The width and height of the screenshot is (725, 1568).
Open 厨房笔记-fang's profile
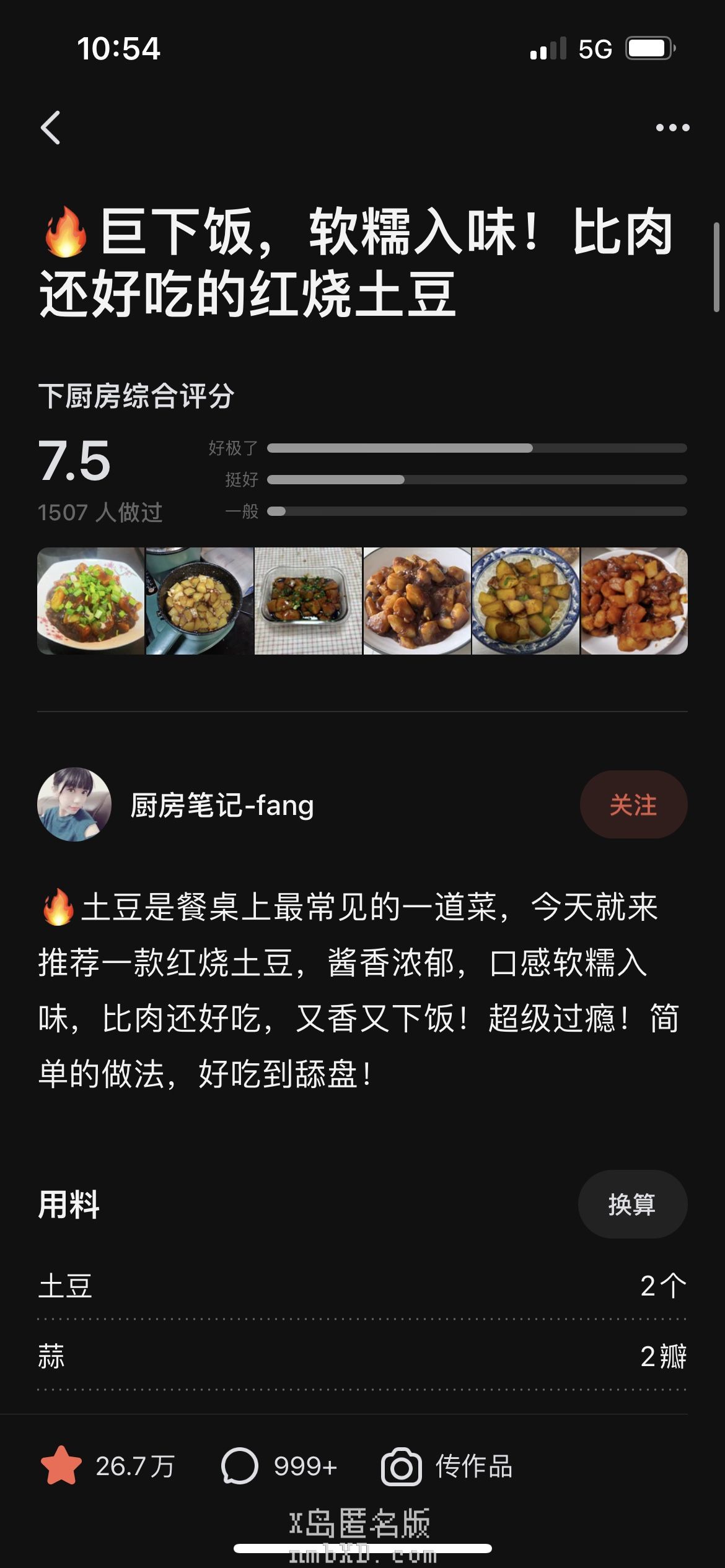[75, 804]
